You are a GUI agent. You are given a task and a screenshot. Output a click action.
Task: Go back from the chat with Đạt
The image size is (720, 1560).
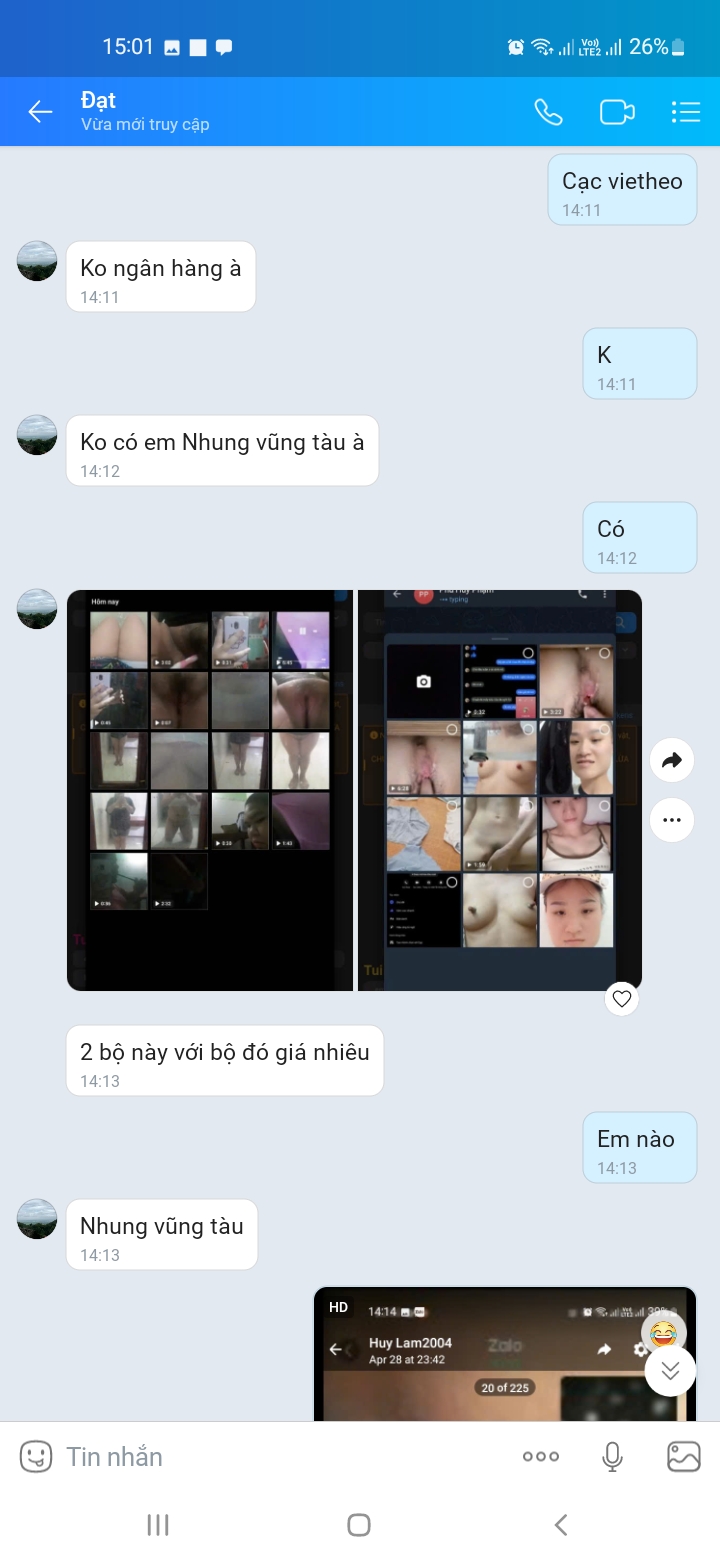pos(40,112)
